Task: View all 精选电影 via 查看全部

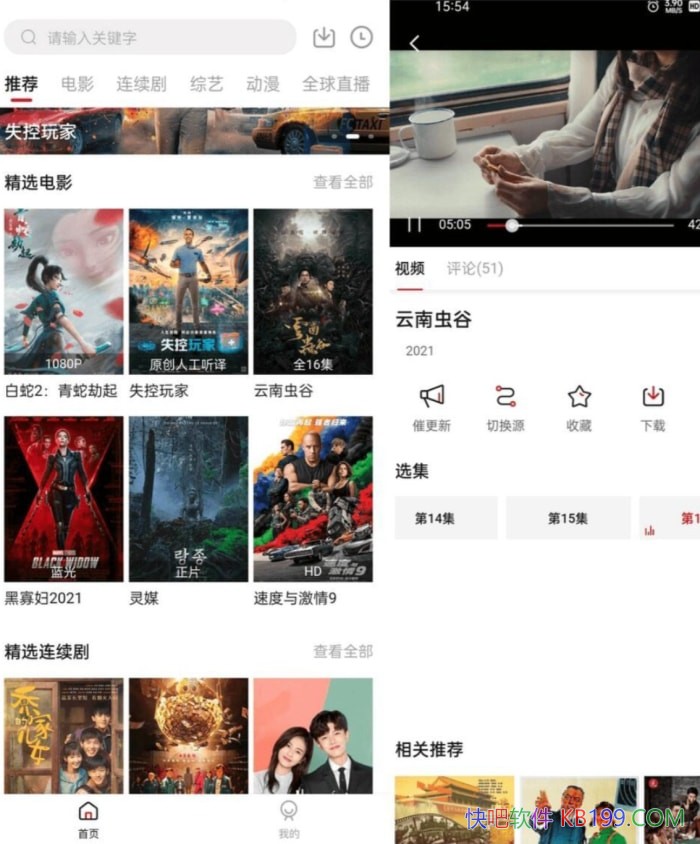Action: point(342,182)
